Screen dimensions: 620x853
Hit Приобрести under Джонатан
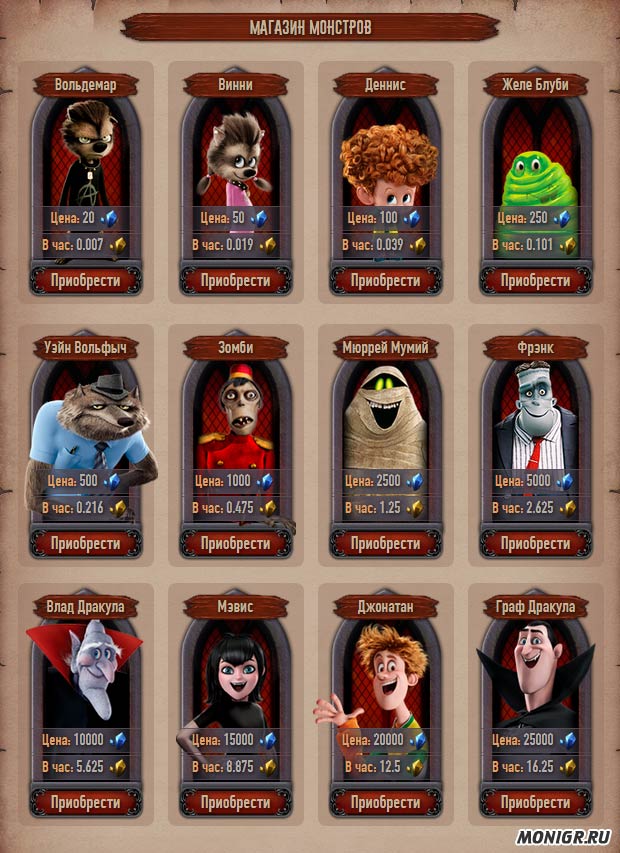[x=386, y=802]
